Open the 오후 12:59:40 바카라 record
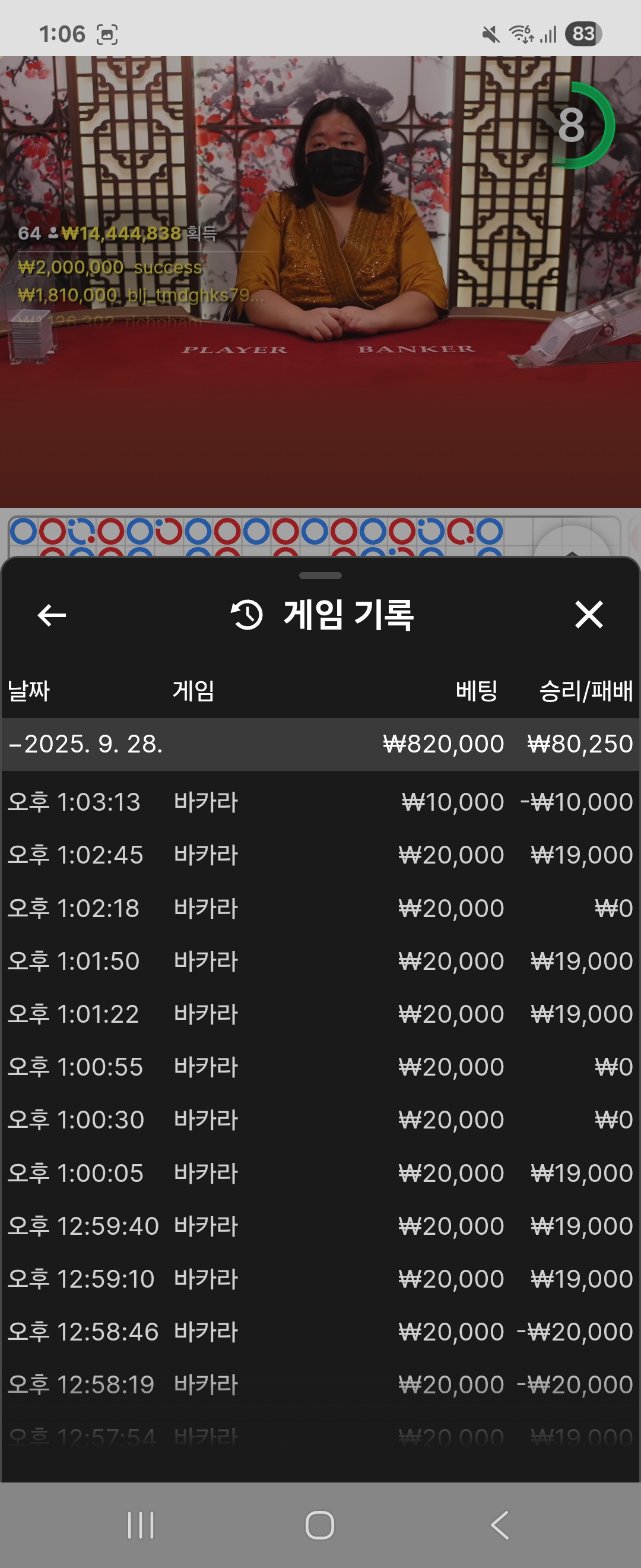 (x=320, y=1226)
